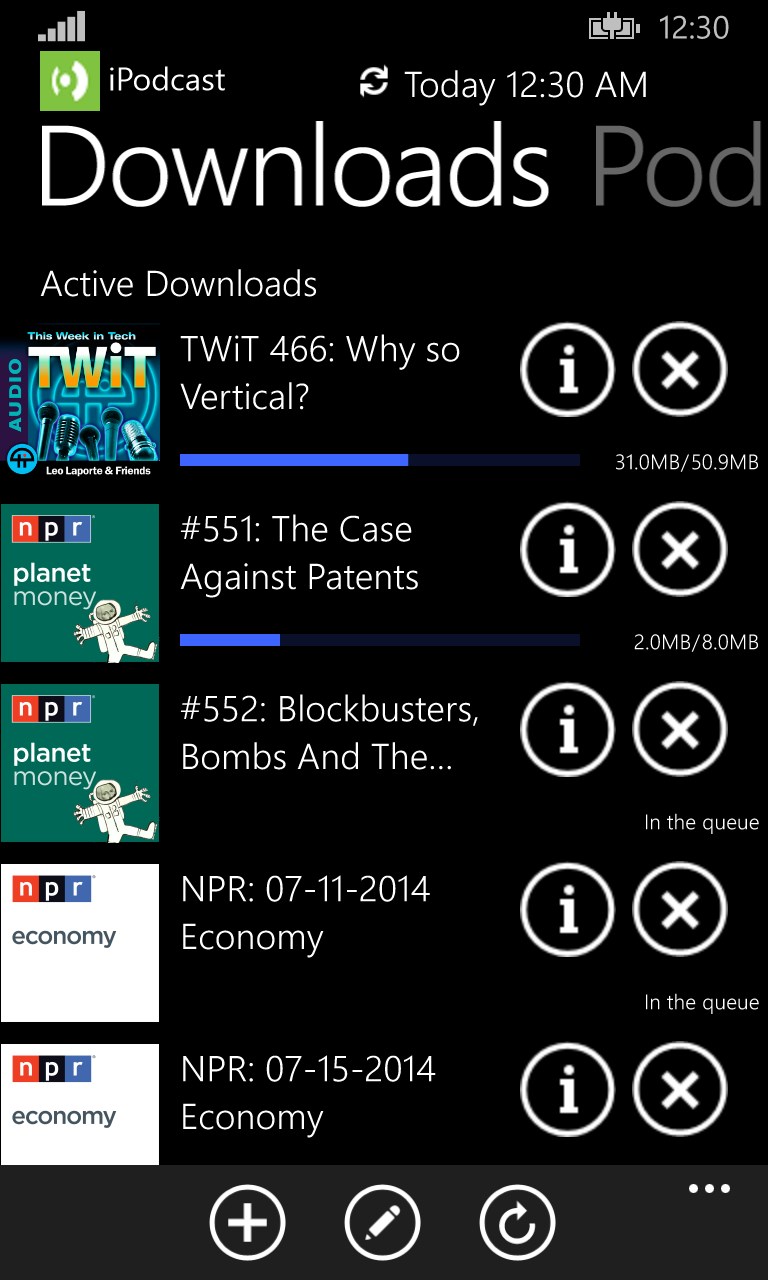Open the Planet Money #551 cover art

[80, 583]
